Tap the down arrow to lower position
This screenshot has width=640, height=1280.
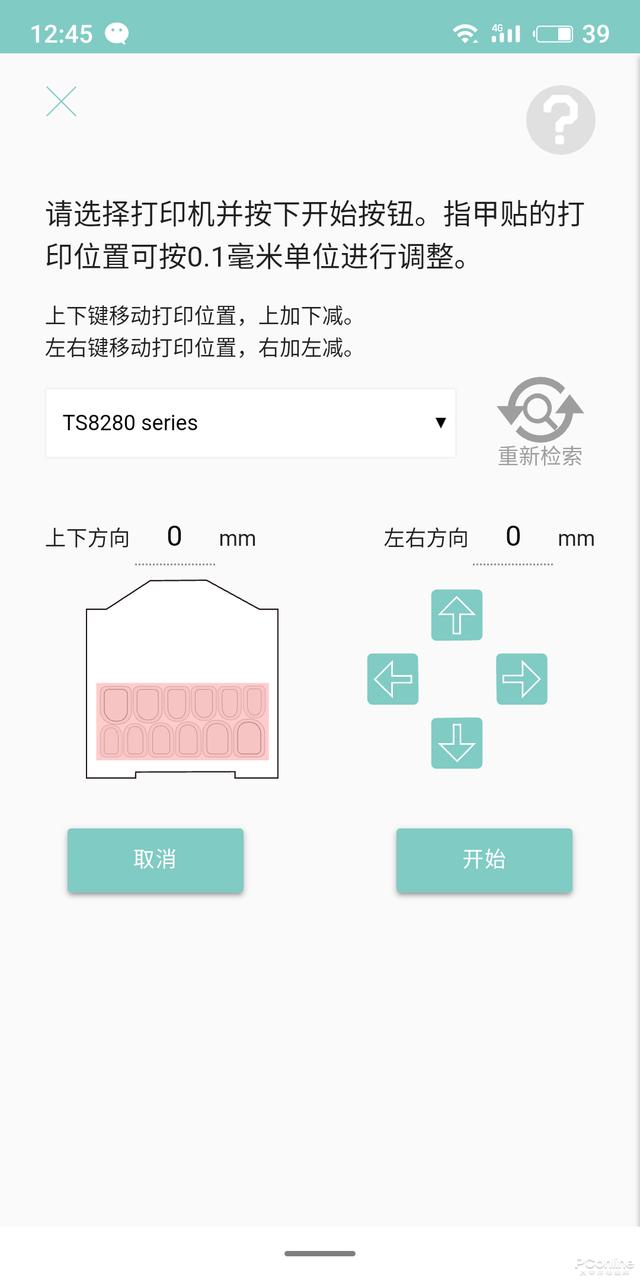point(457,743)
